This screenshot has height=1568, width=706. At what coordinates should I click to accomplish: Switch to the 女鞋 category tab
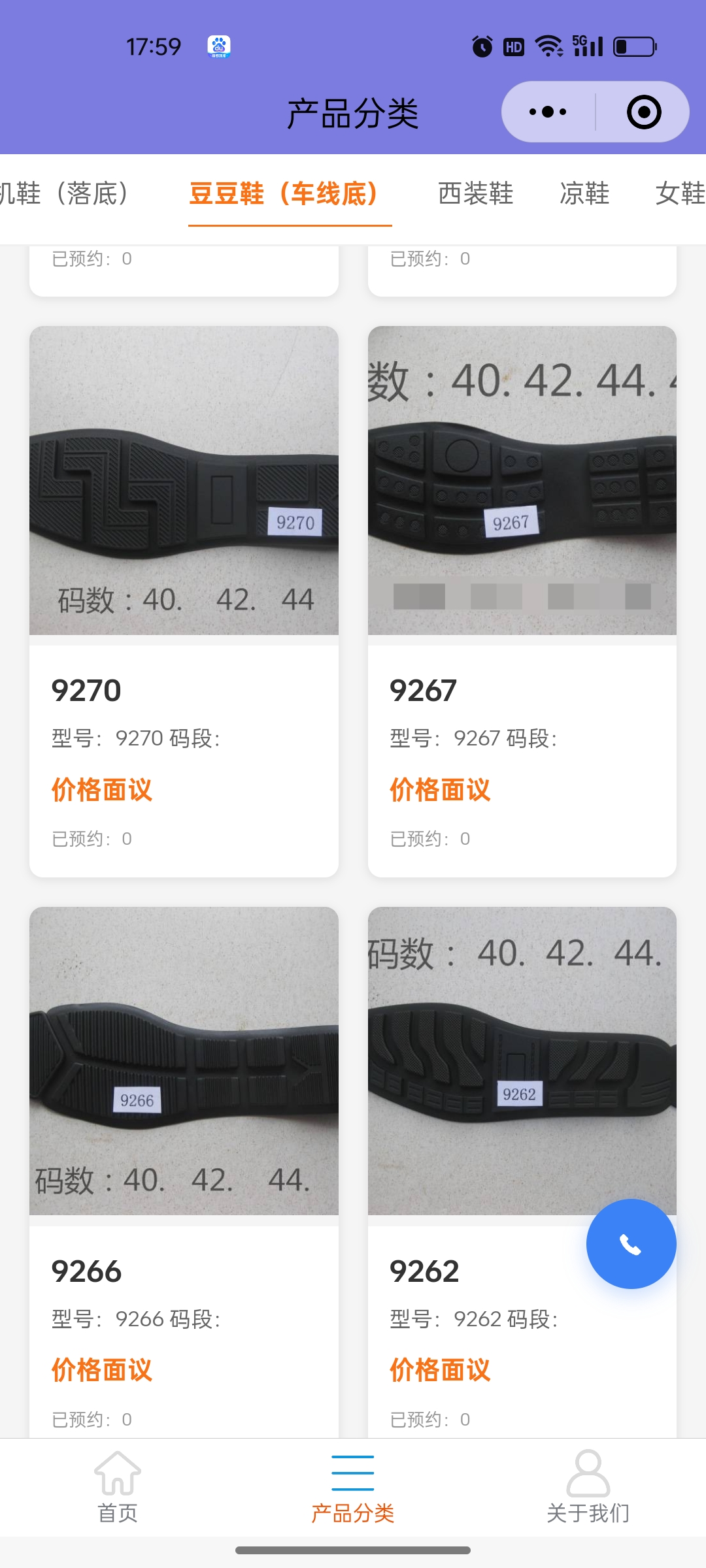[680, 193]
